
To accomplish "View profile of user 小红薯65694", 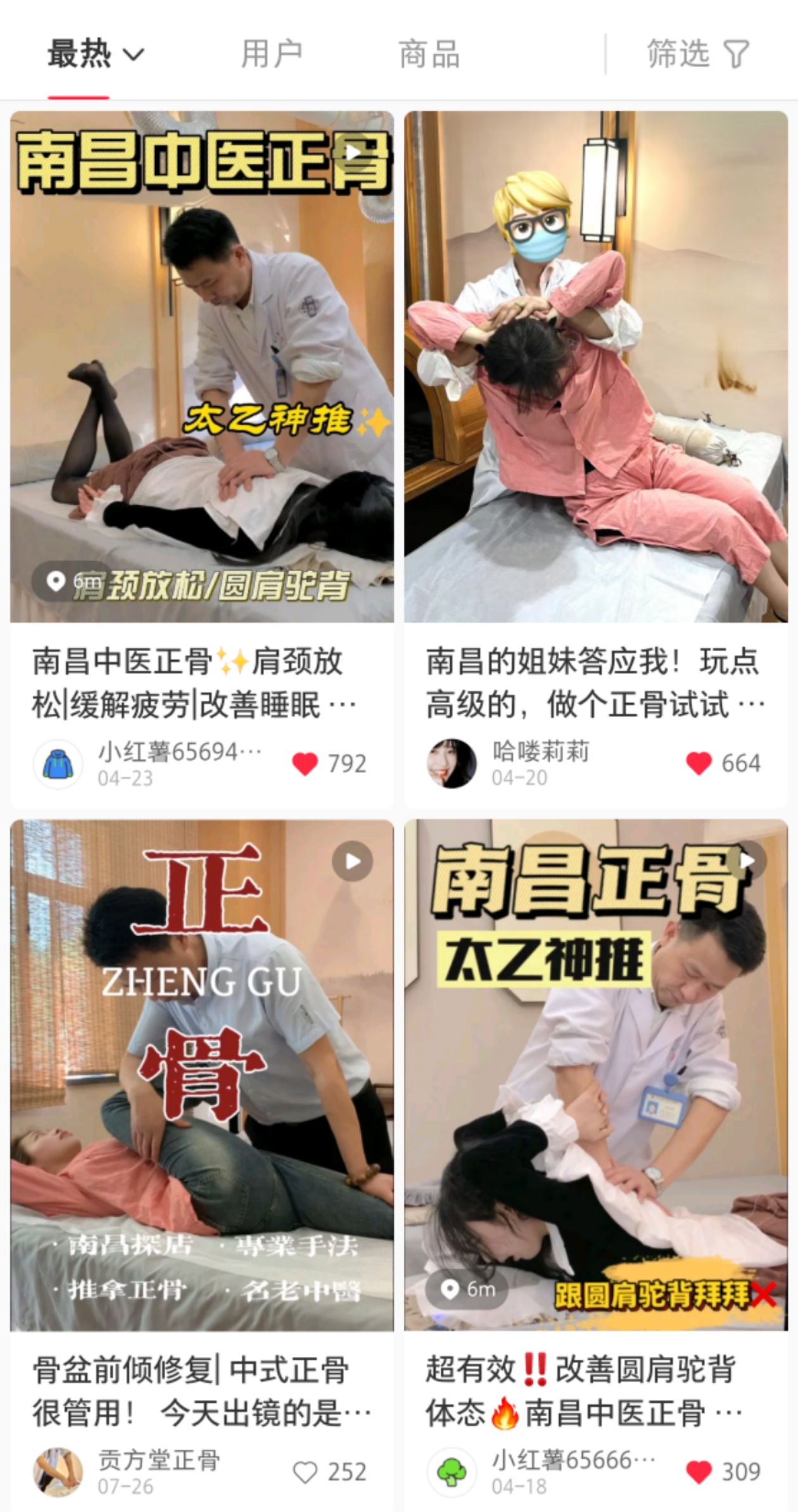I will point(58,764).
